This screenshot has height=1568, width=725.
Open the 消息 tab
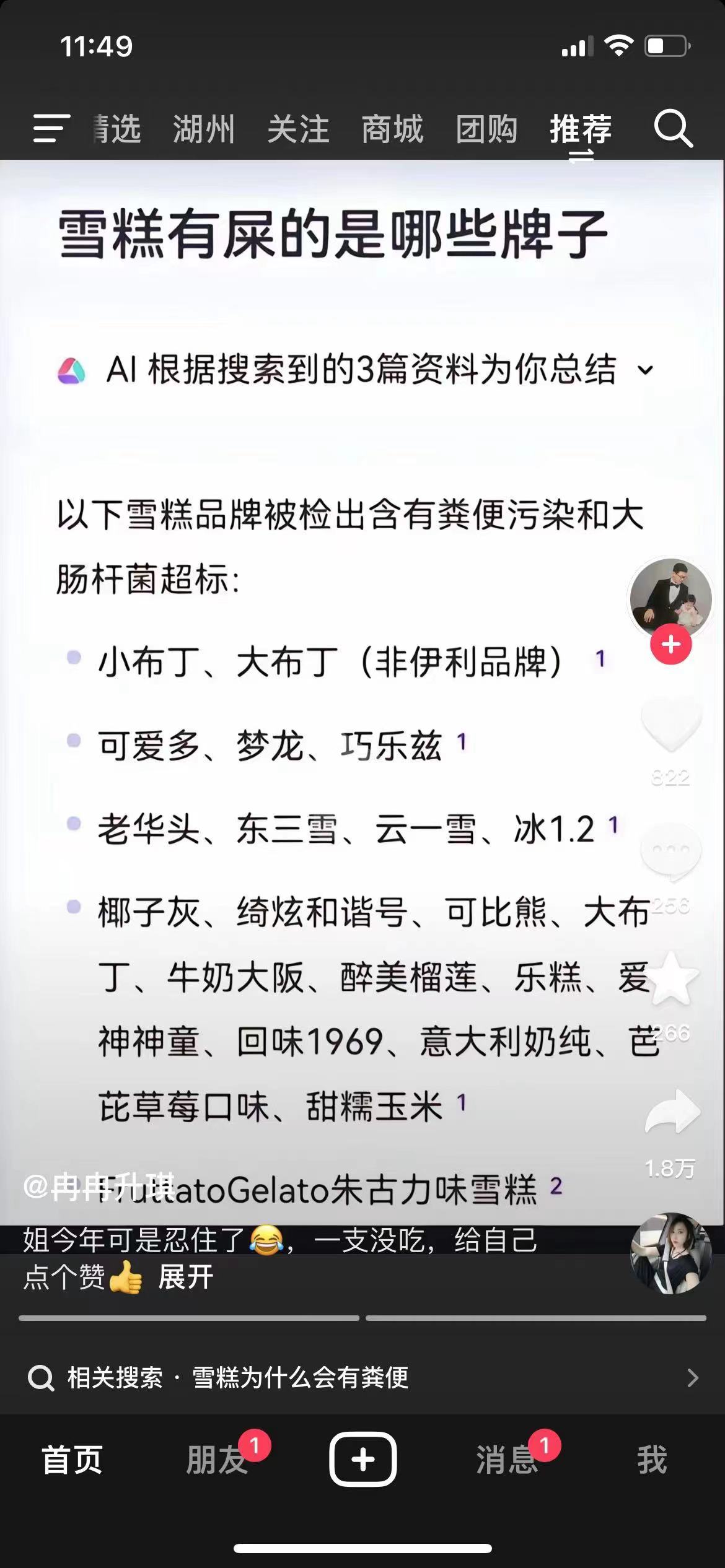click(507, 1460)
